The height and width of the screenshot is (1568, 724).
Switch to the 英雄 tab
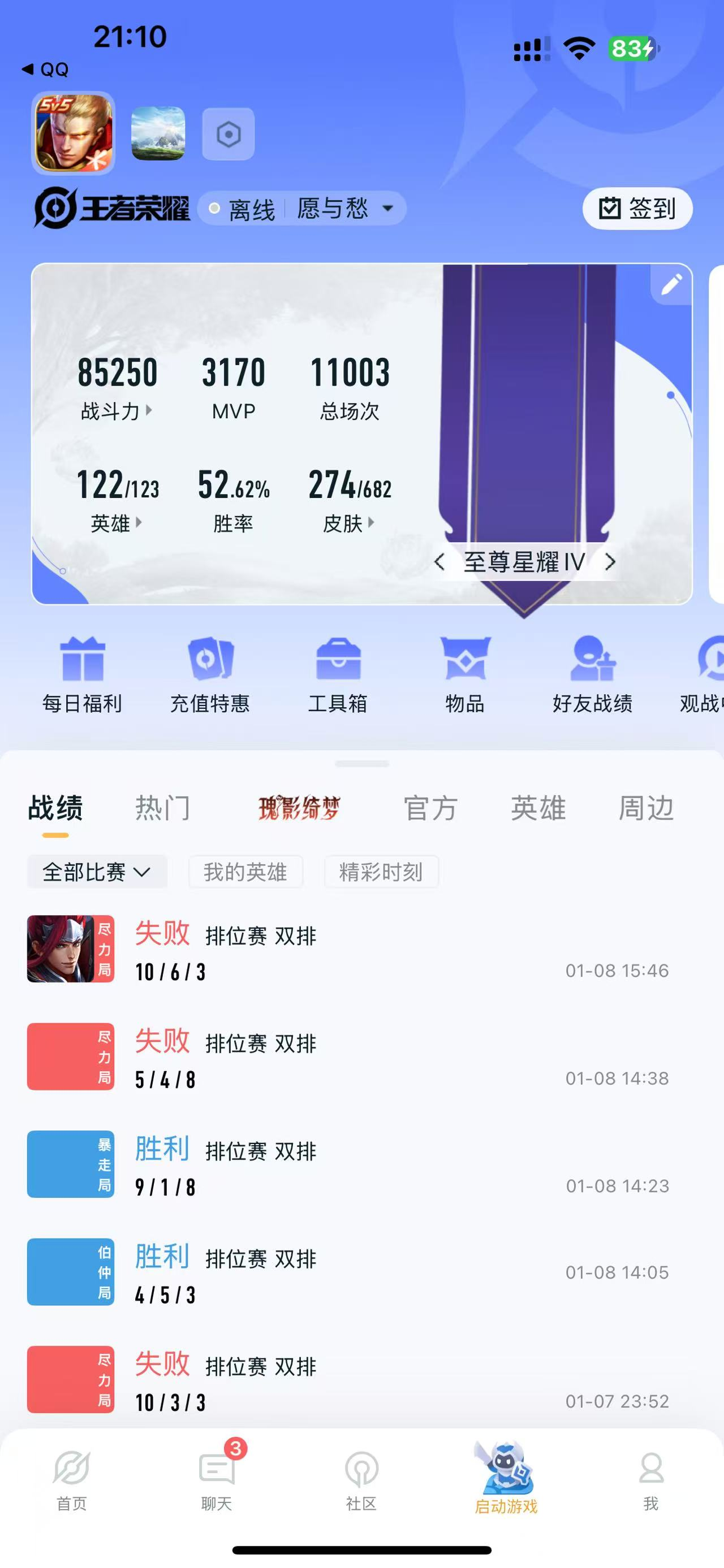(x=538, y=808)
